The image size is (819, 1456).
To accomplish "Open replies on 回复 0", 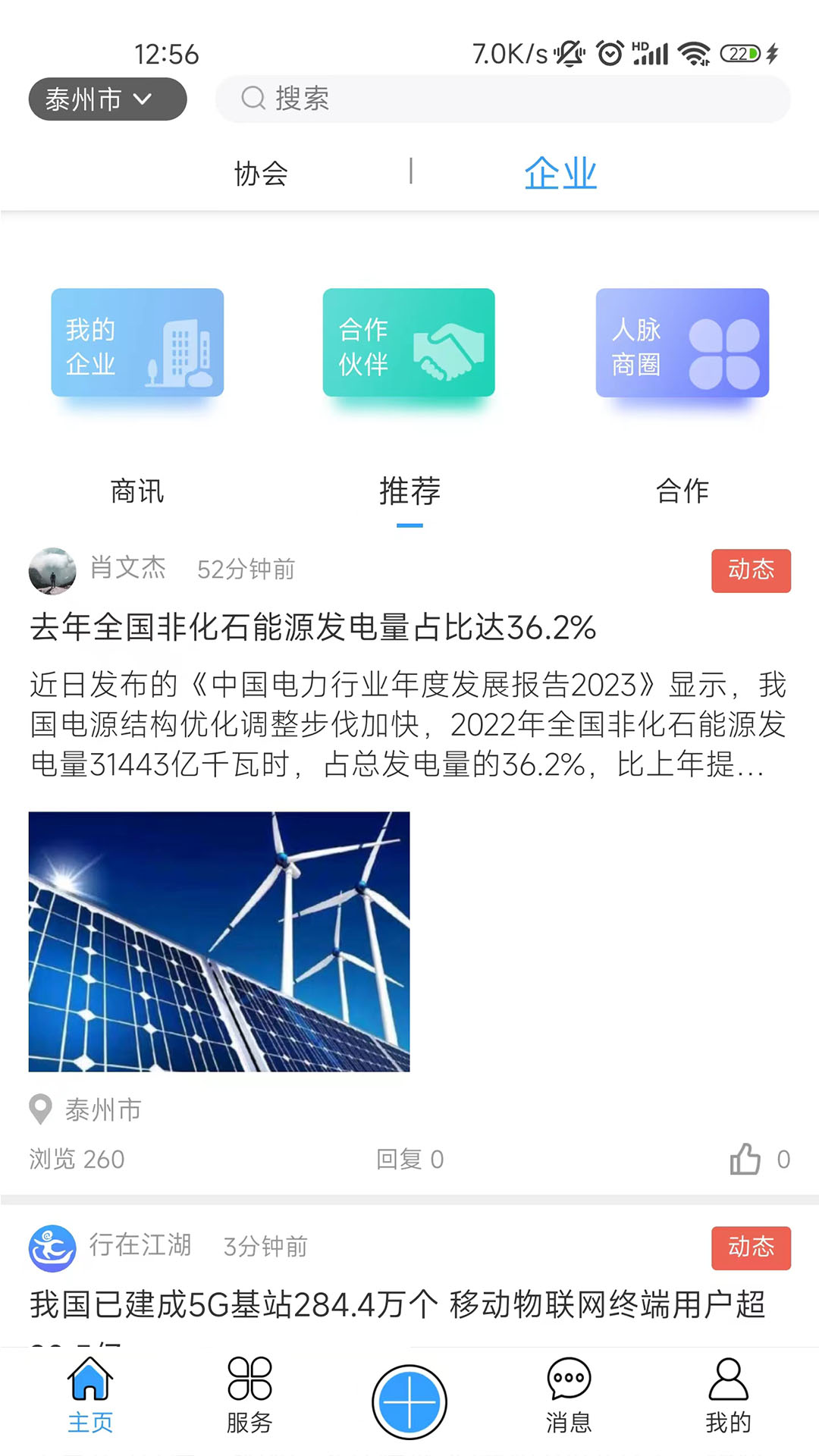I will [x=409, y=1159].
